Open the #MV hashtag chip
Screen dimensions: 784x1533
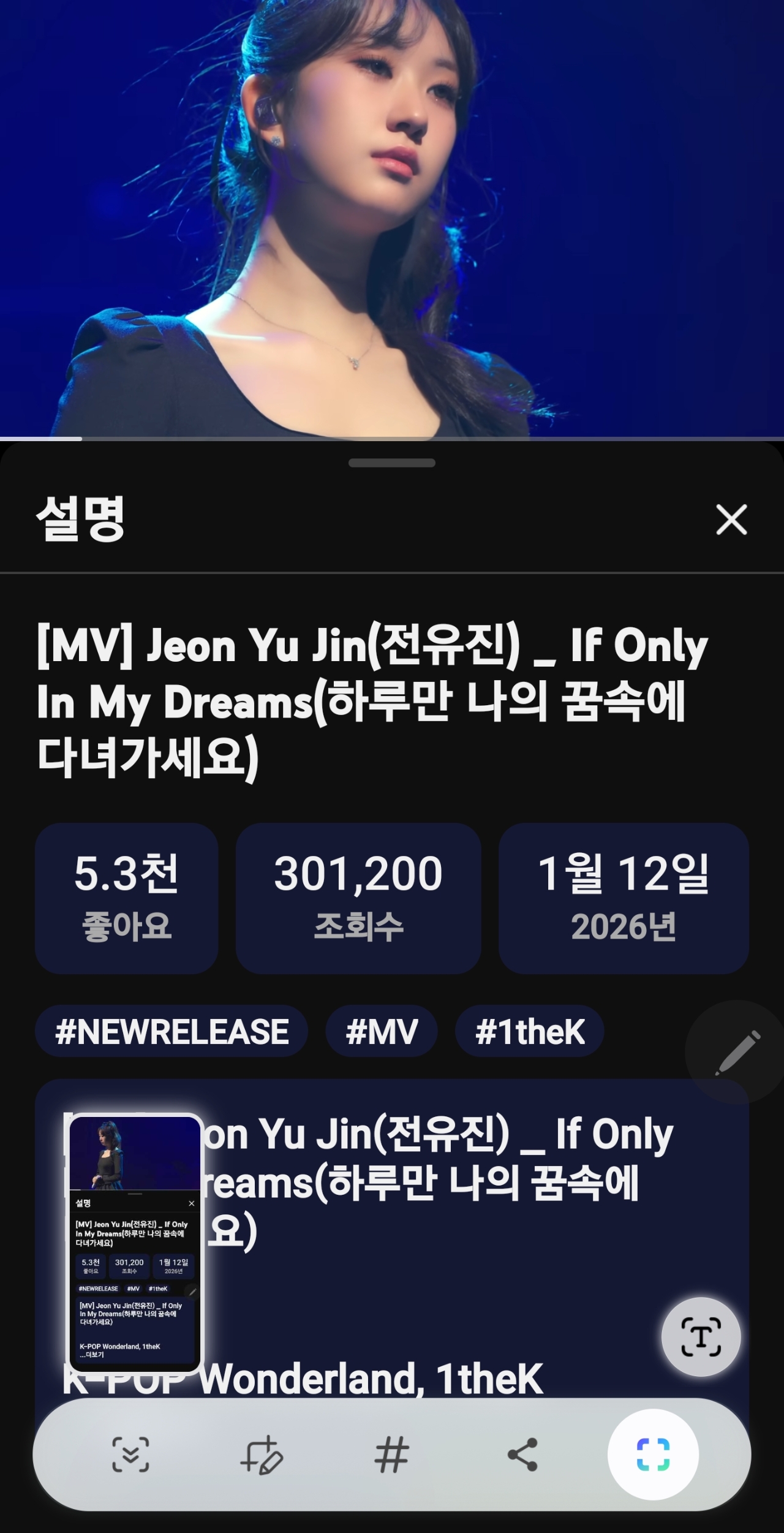click(x=382, y=1032)
